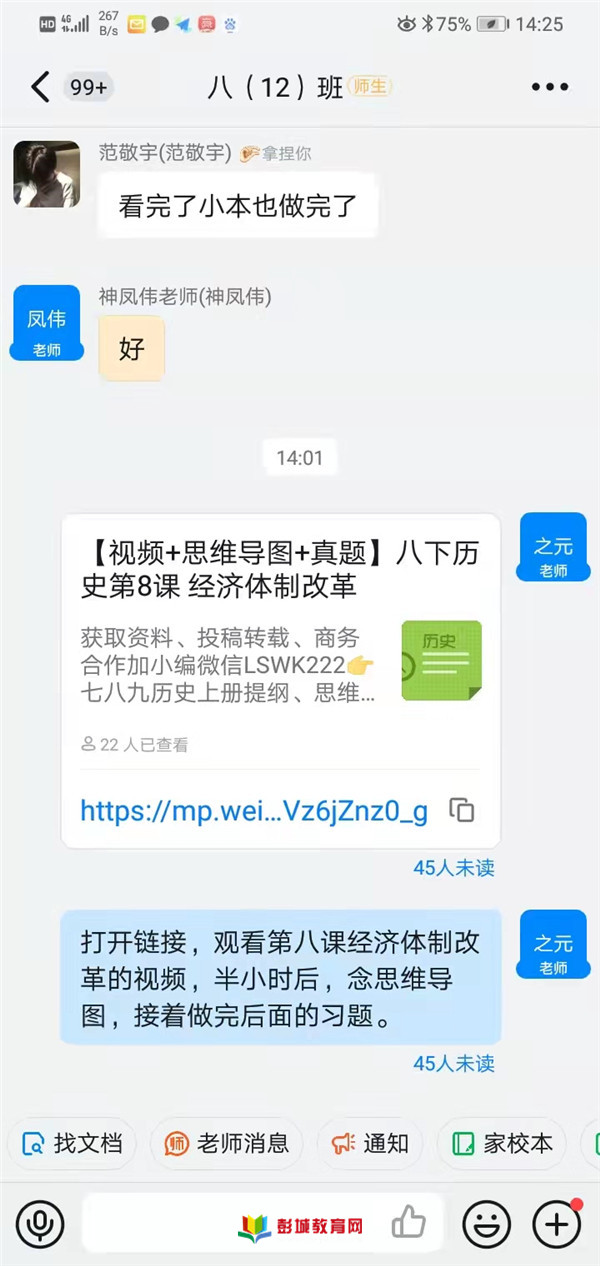
Task: Open the plus attachments menu
Action: 556,1223
